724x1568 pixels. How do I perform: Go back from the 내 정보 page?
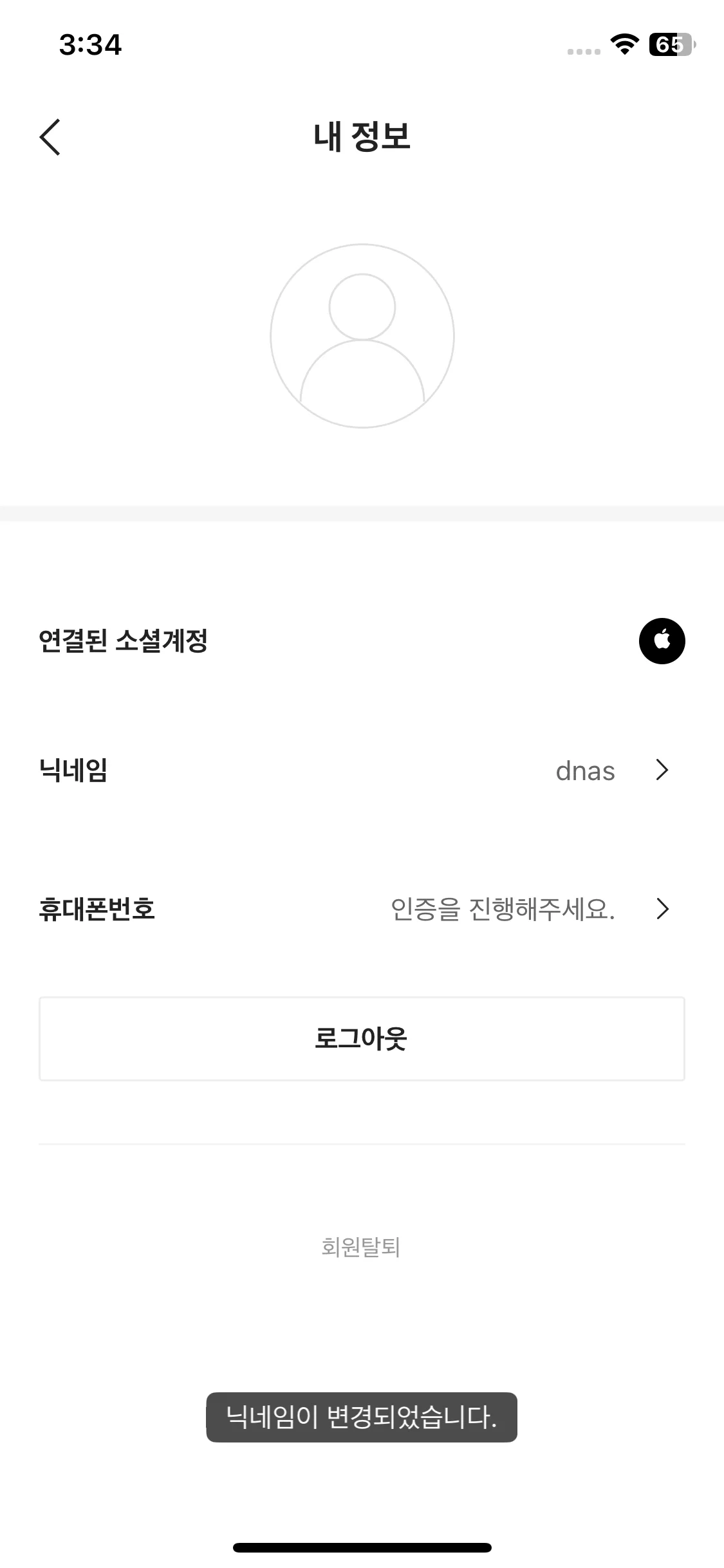pos(50,137)
